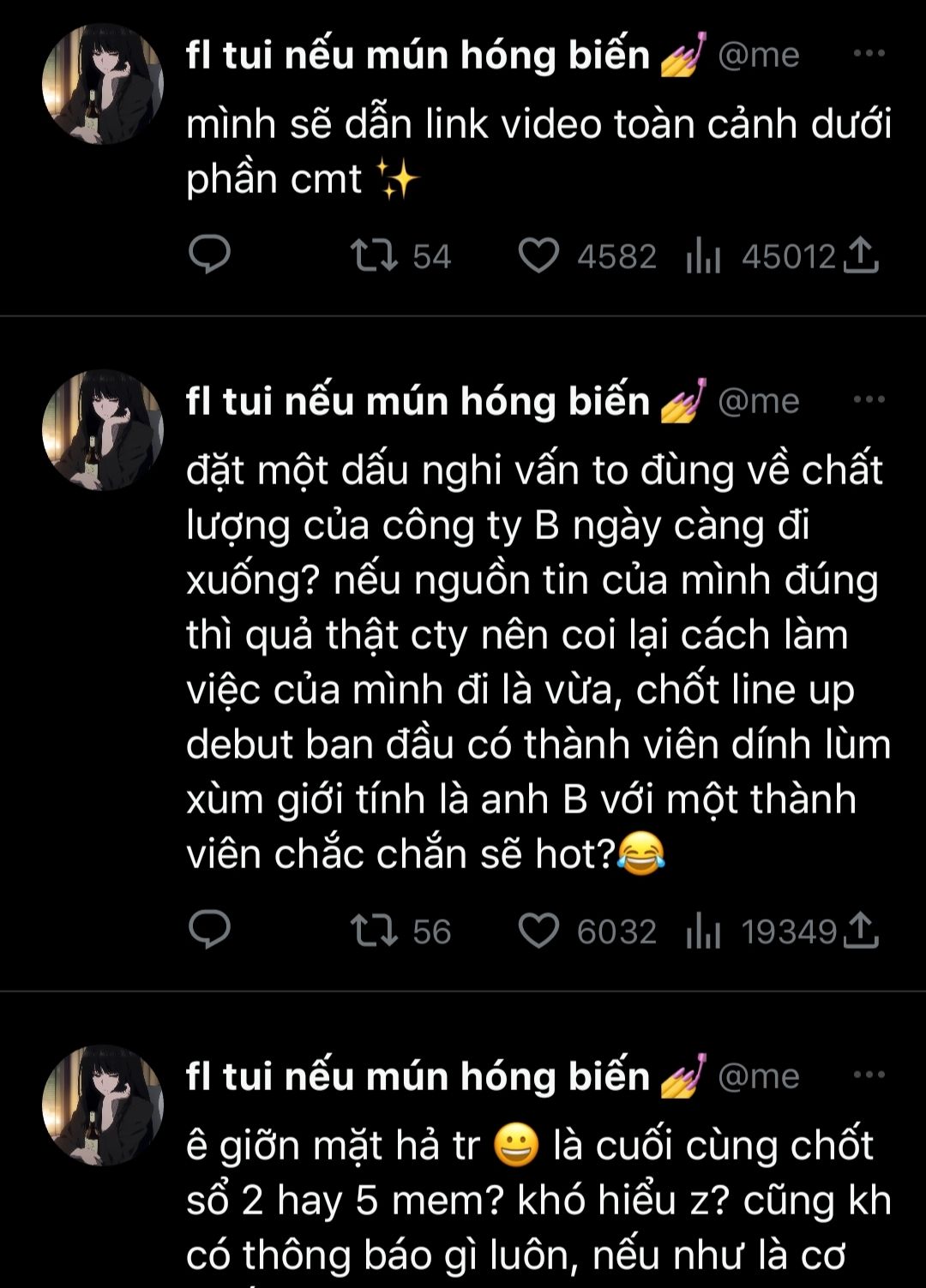Open profile avatar on the công ty B tweet
The width and height of the screenshot is (926, 1288).
[x=103, y=430]
